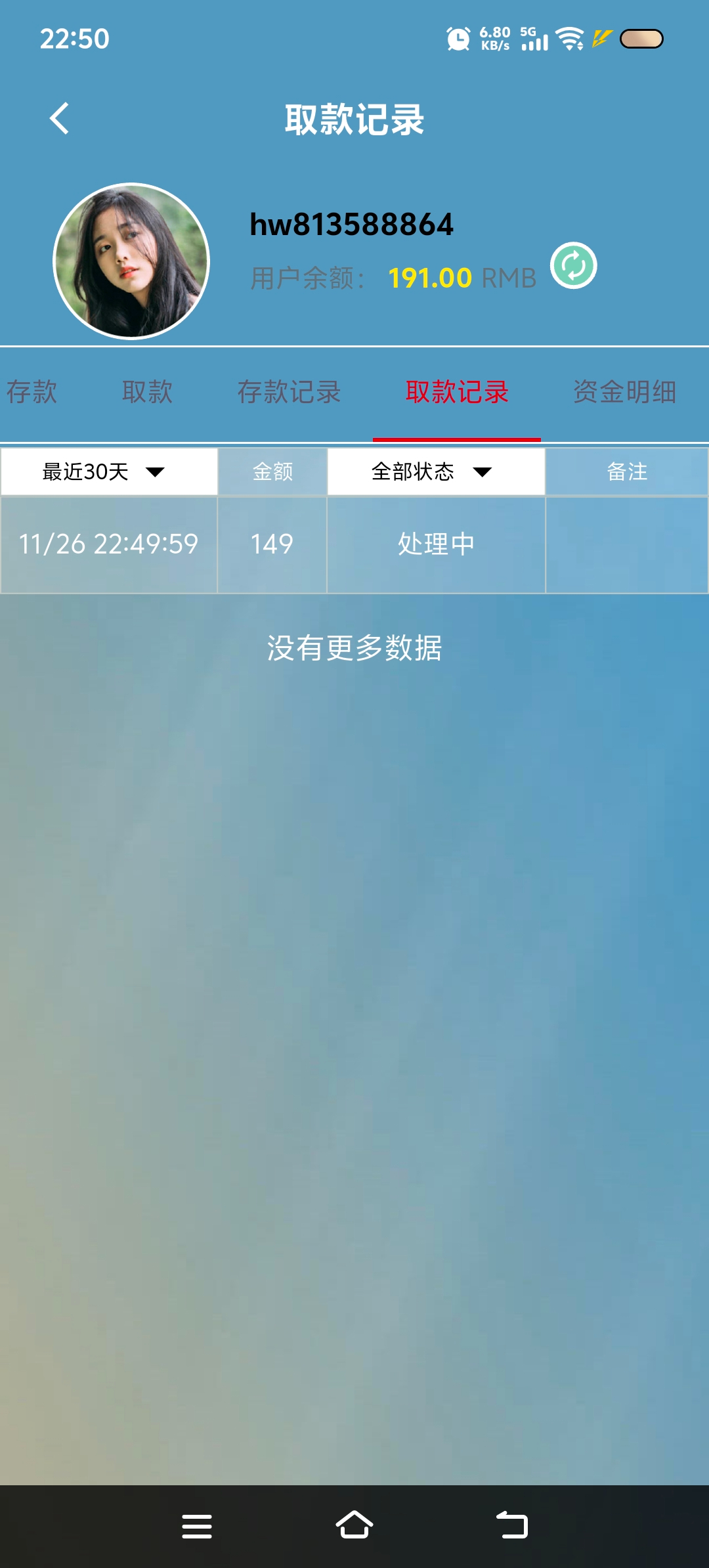This screenshot has height=1568, width=709.
Task: Open recent apps from navigation bar
Action: point(197,1525)
